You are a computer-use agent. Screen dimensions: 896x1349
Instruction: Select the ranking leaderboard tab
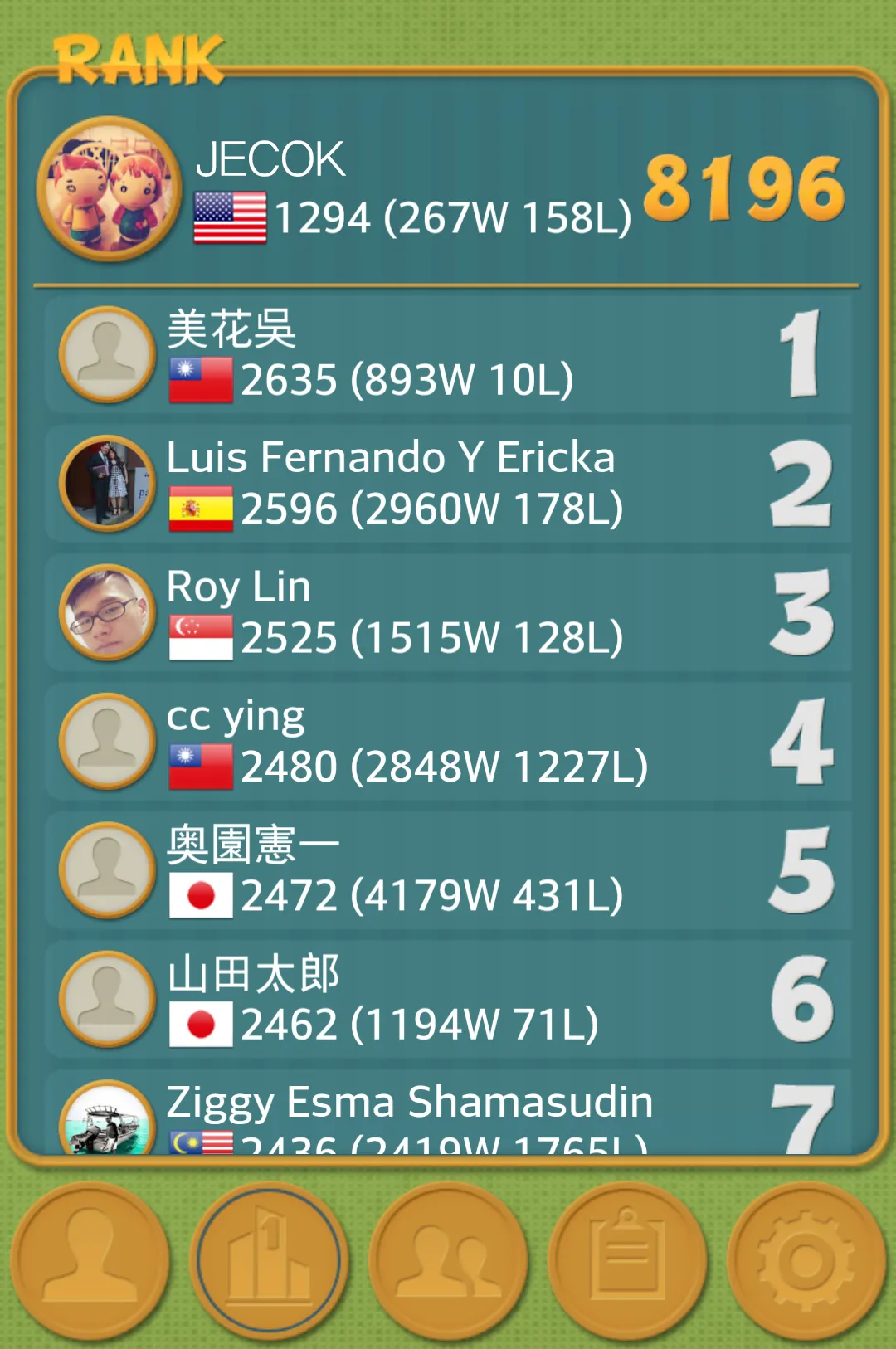269,1260
